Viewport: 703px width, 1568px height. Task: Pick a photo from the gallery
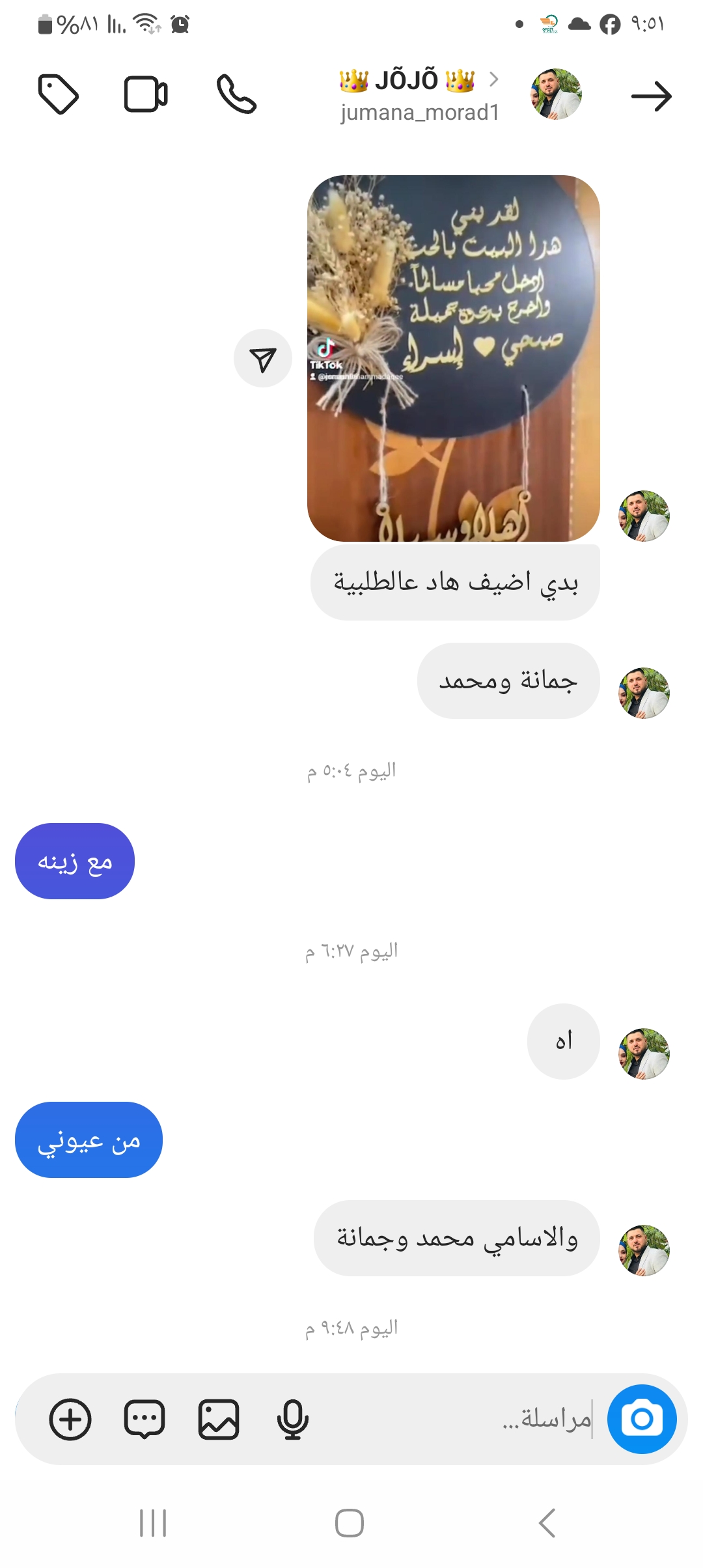click(x=219, y=1419)
